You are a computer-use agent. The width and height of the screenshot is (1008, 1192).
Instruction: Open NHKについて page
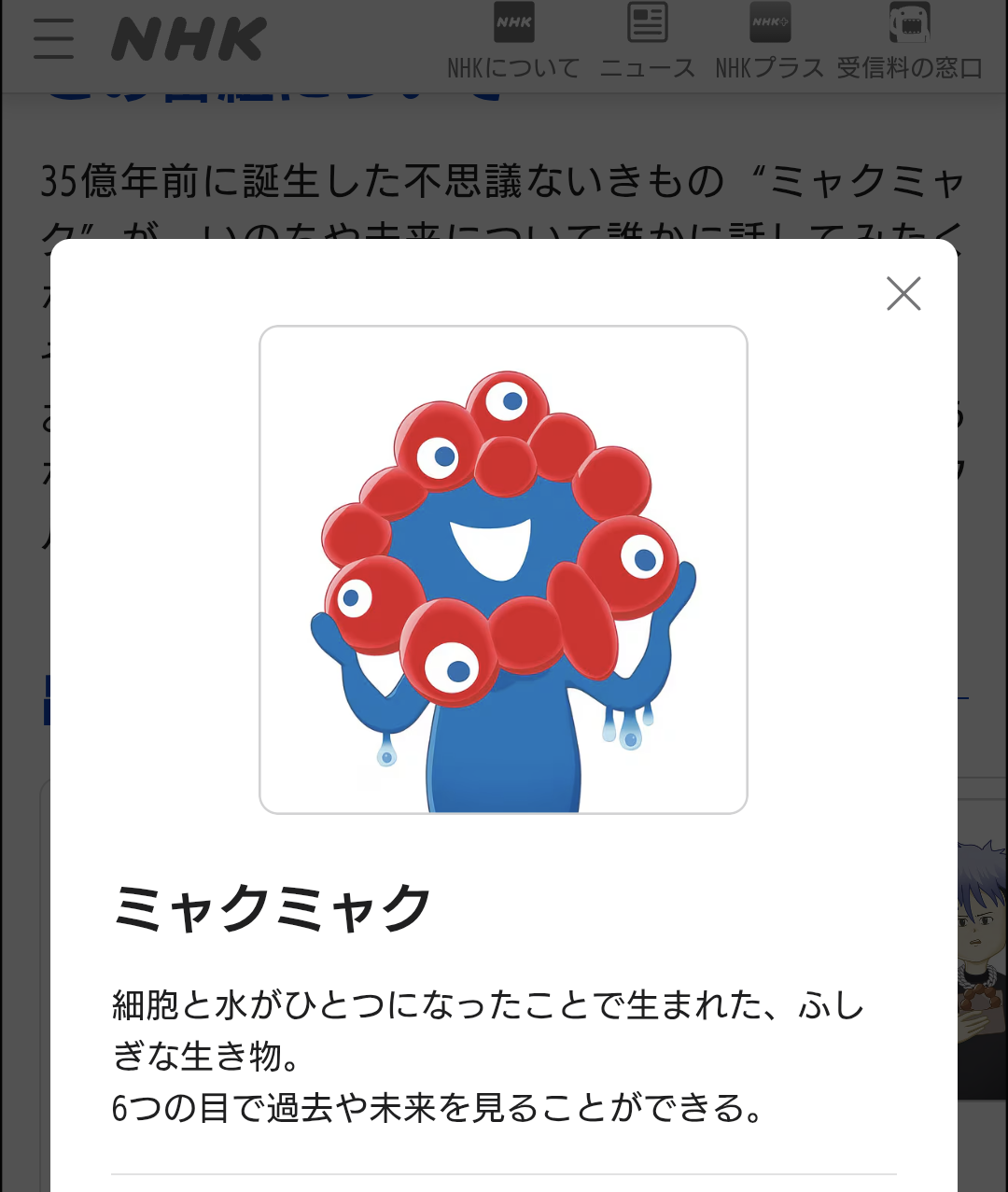tap(513, 43)
